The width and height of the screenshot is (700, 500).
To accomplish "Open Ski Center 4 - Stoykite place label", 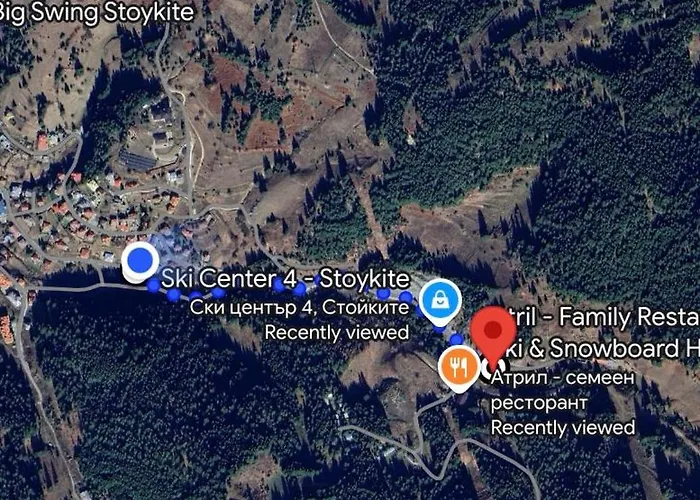I will 286,279.
